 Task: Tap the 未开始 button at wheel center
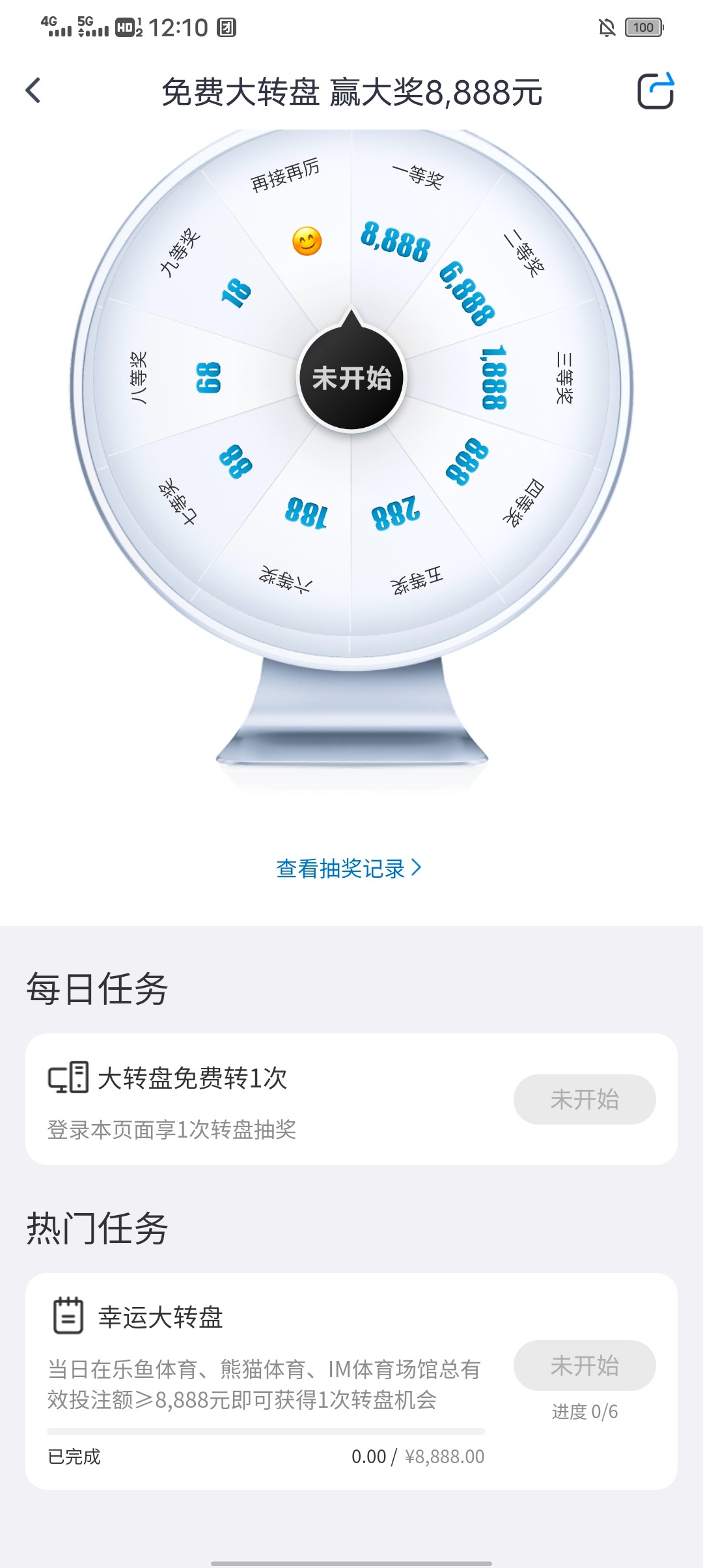(x=351, y=378)
